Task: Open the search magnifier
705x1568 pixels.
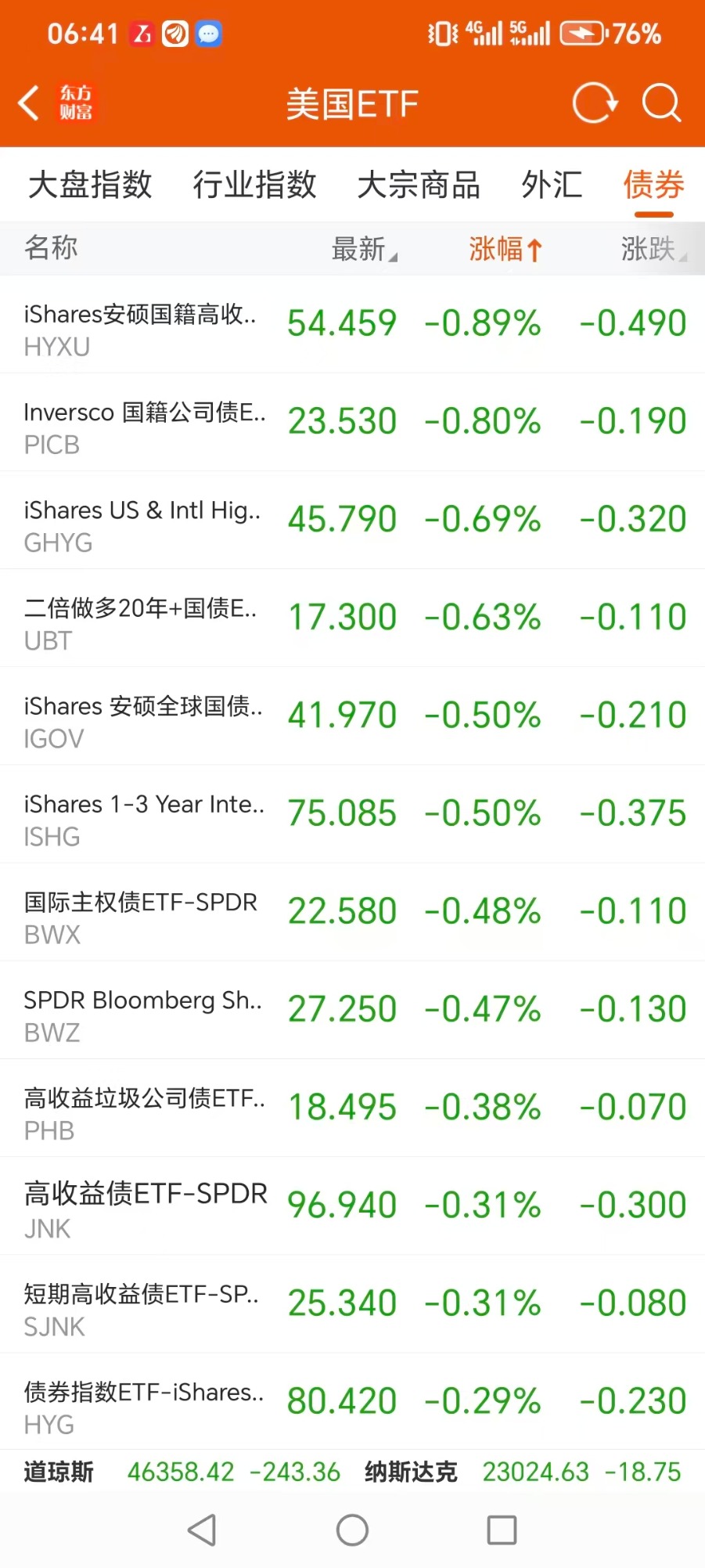Action: coord(661,103)
